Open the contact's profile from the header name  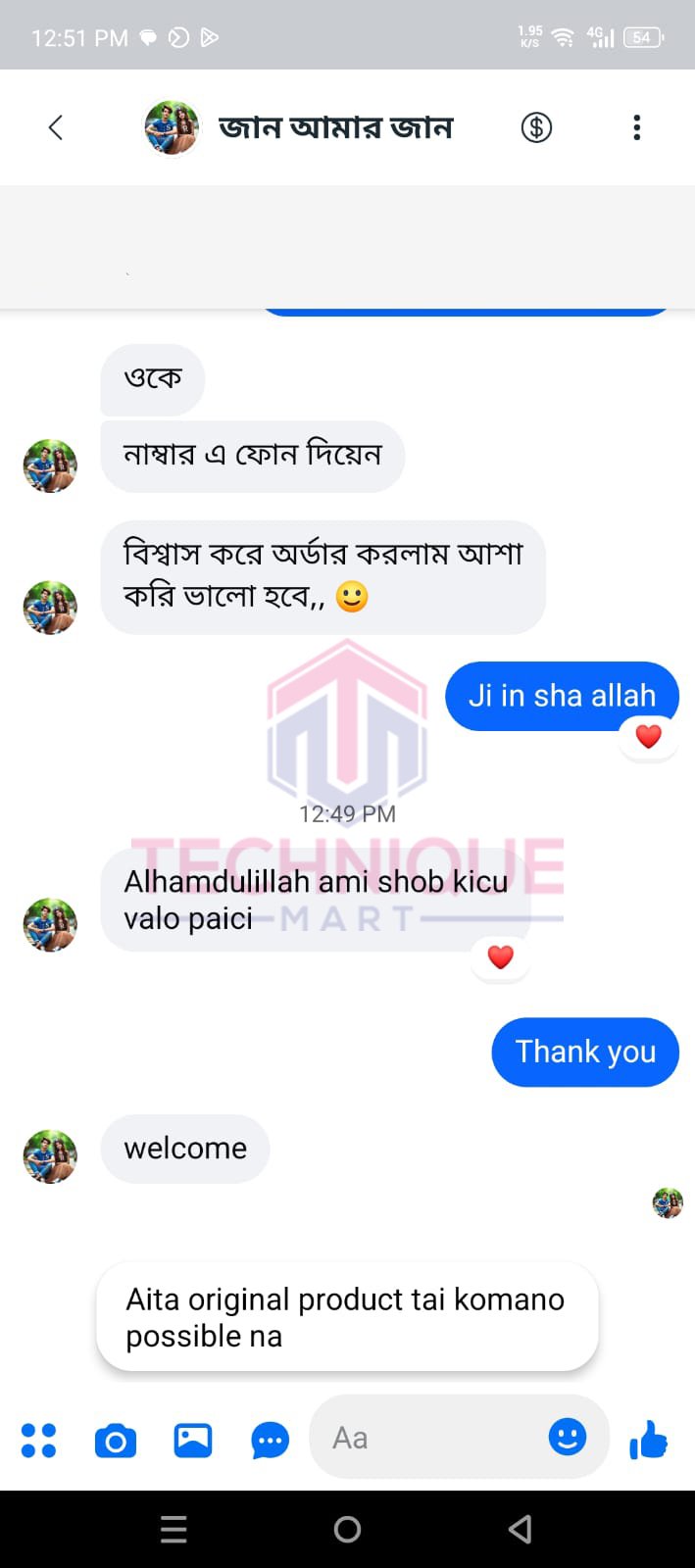335,127
